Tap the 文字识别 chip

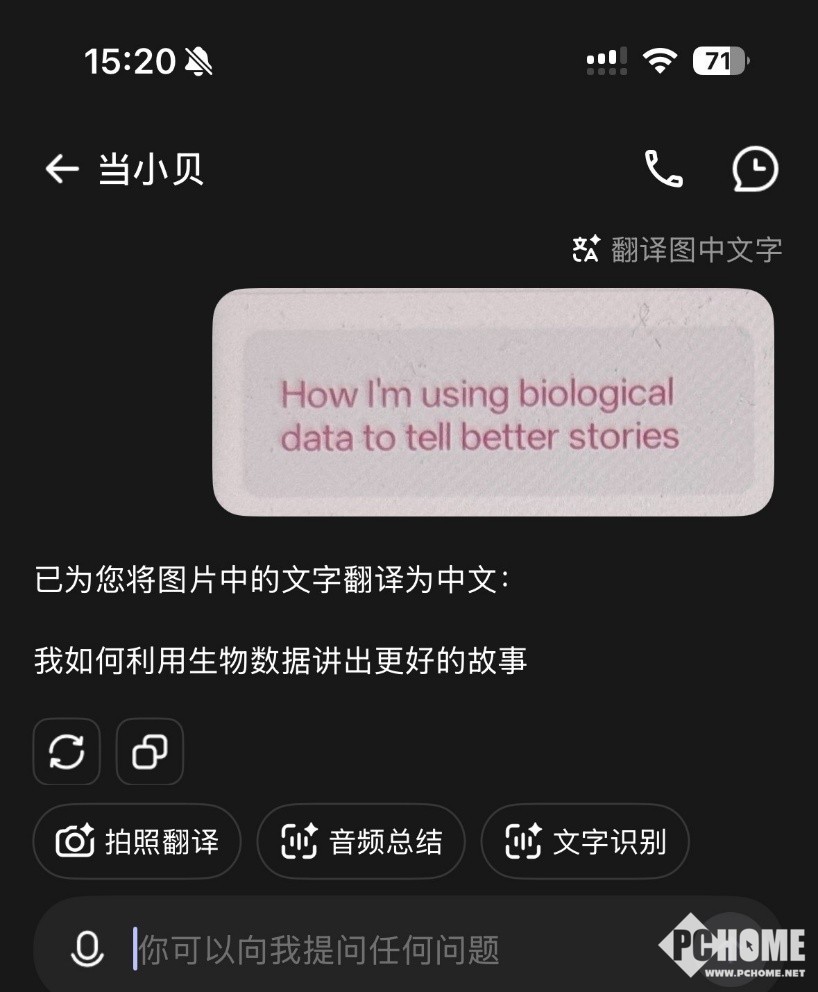point(585,841)
